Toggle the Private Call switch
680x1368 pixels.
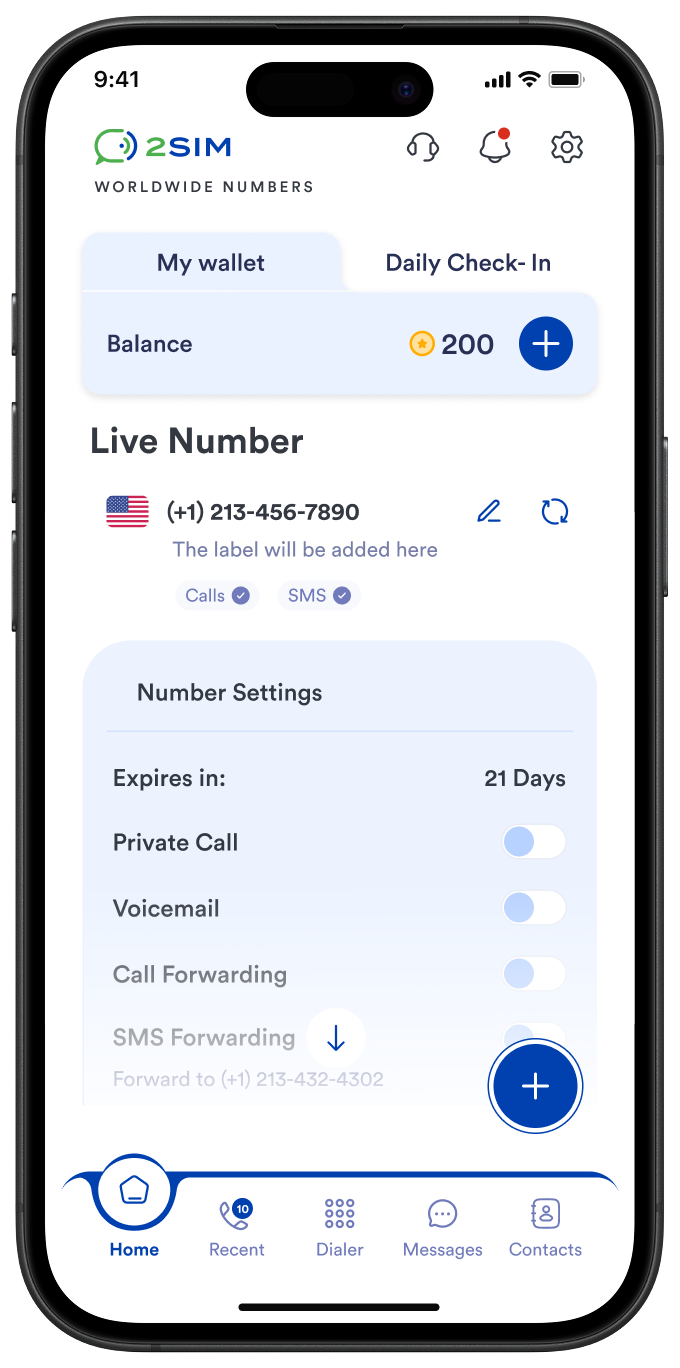[x=534, y=842]
